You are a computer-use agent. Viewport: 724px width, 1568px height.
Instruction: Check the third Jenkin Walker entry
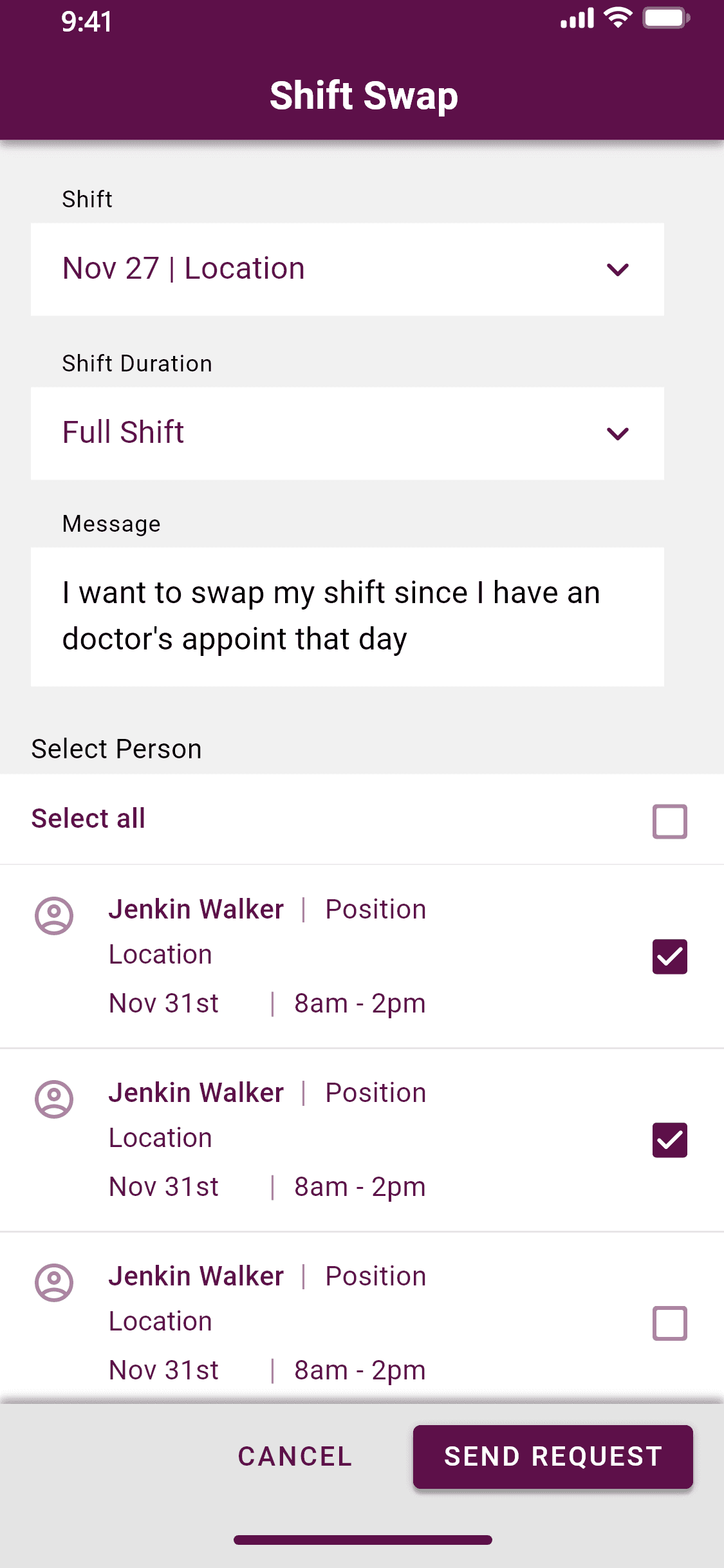(670, 1324)
